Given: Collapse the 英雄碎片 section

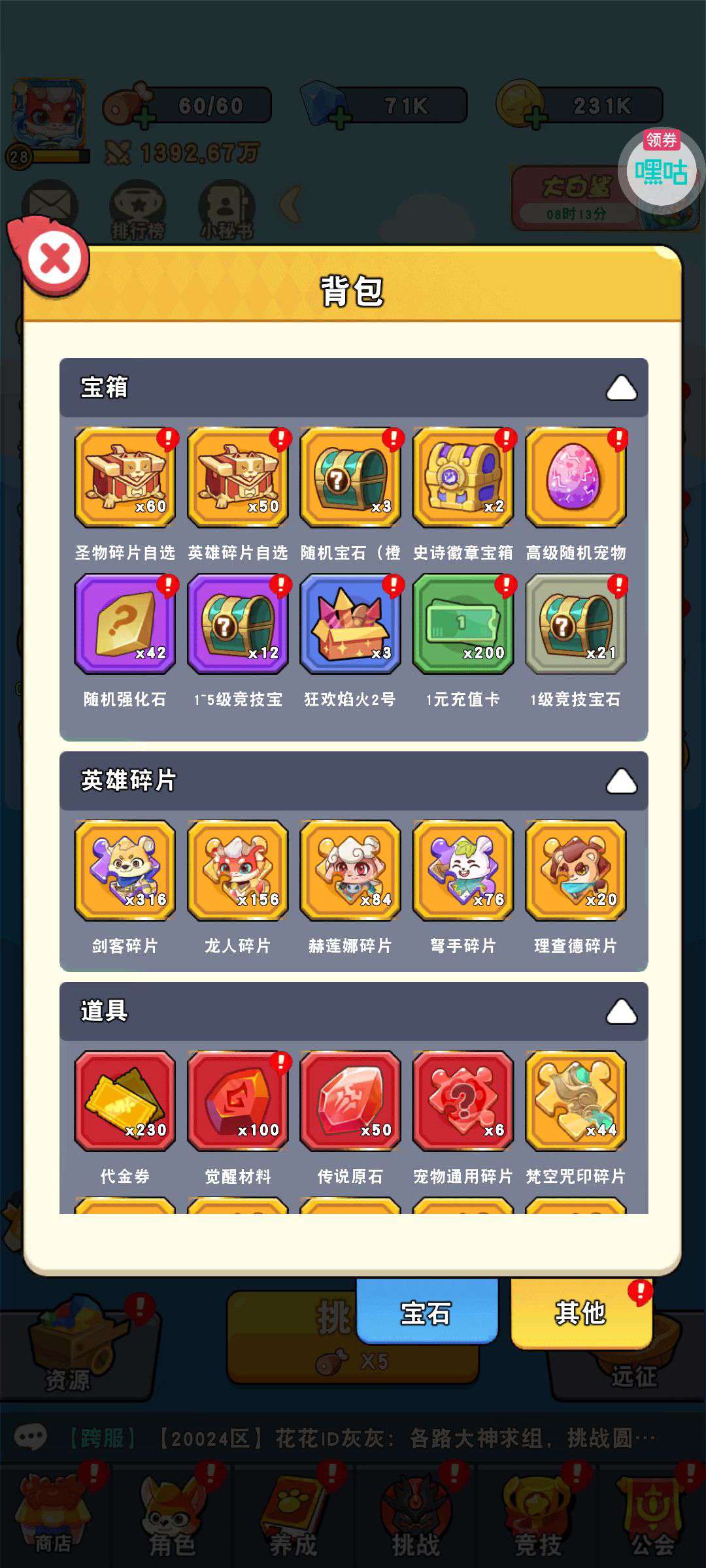Looking at the screenshot, I should tap(621, 781).
